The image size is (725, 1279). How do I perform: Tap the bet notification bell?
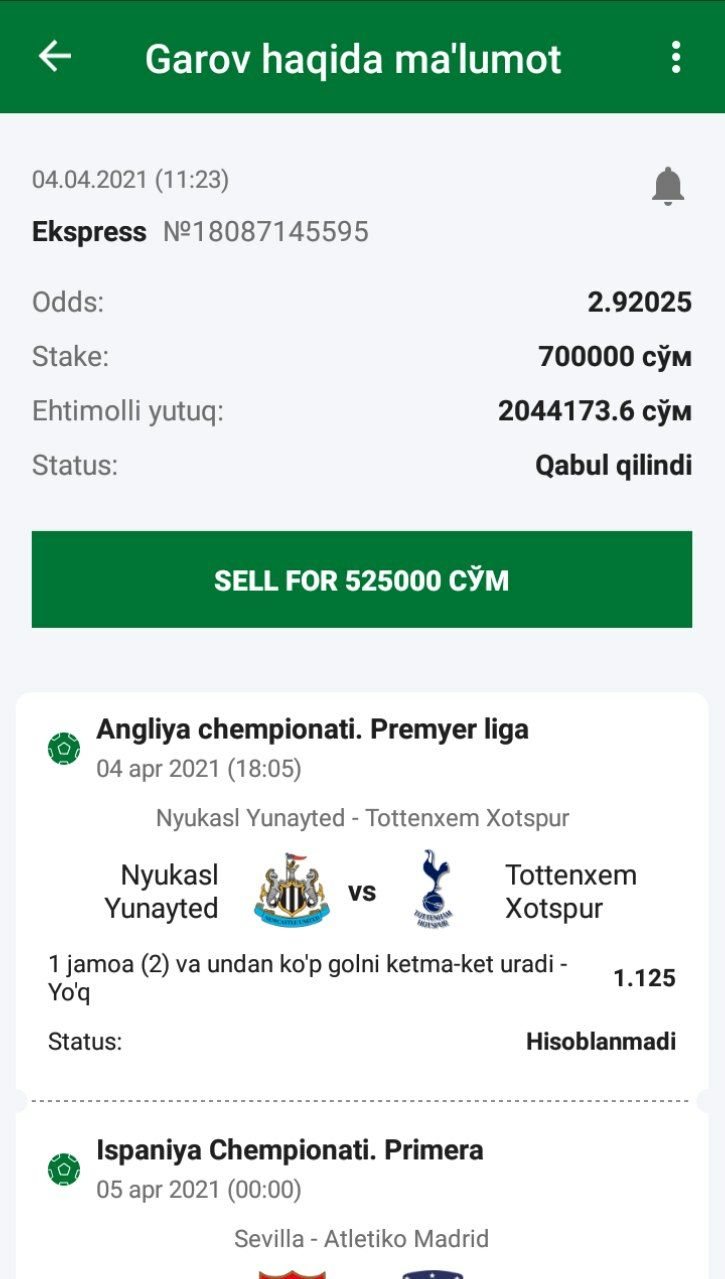[667, 186]
